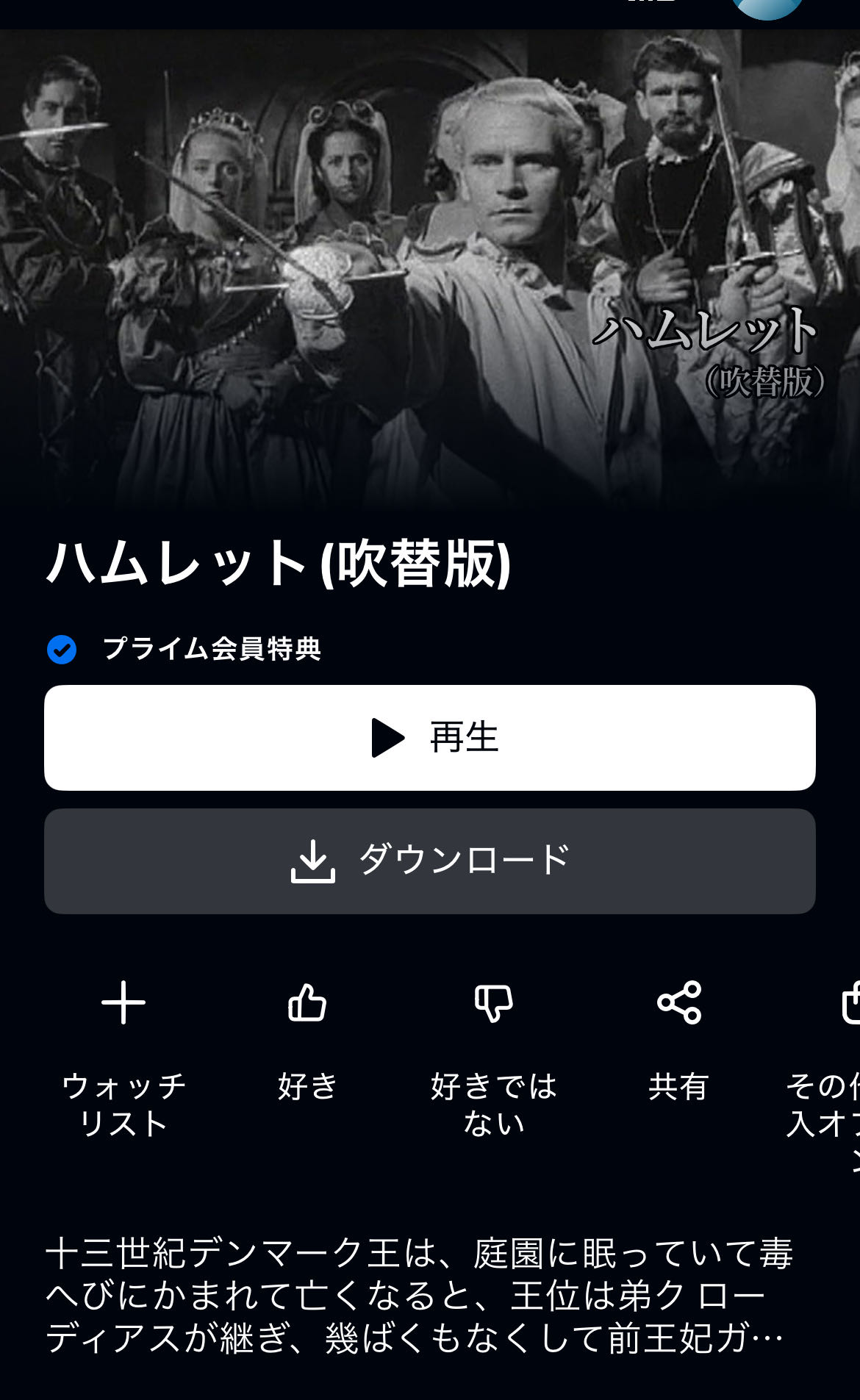This screenshot has height=1400, width=860.
Task: Add movie to ウォッチリスト
Action: [123, 1003]
